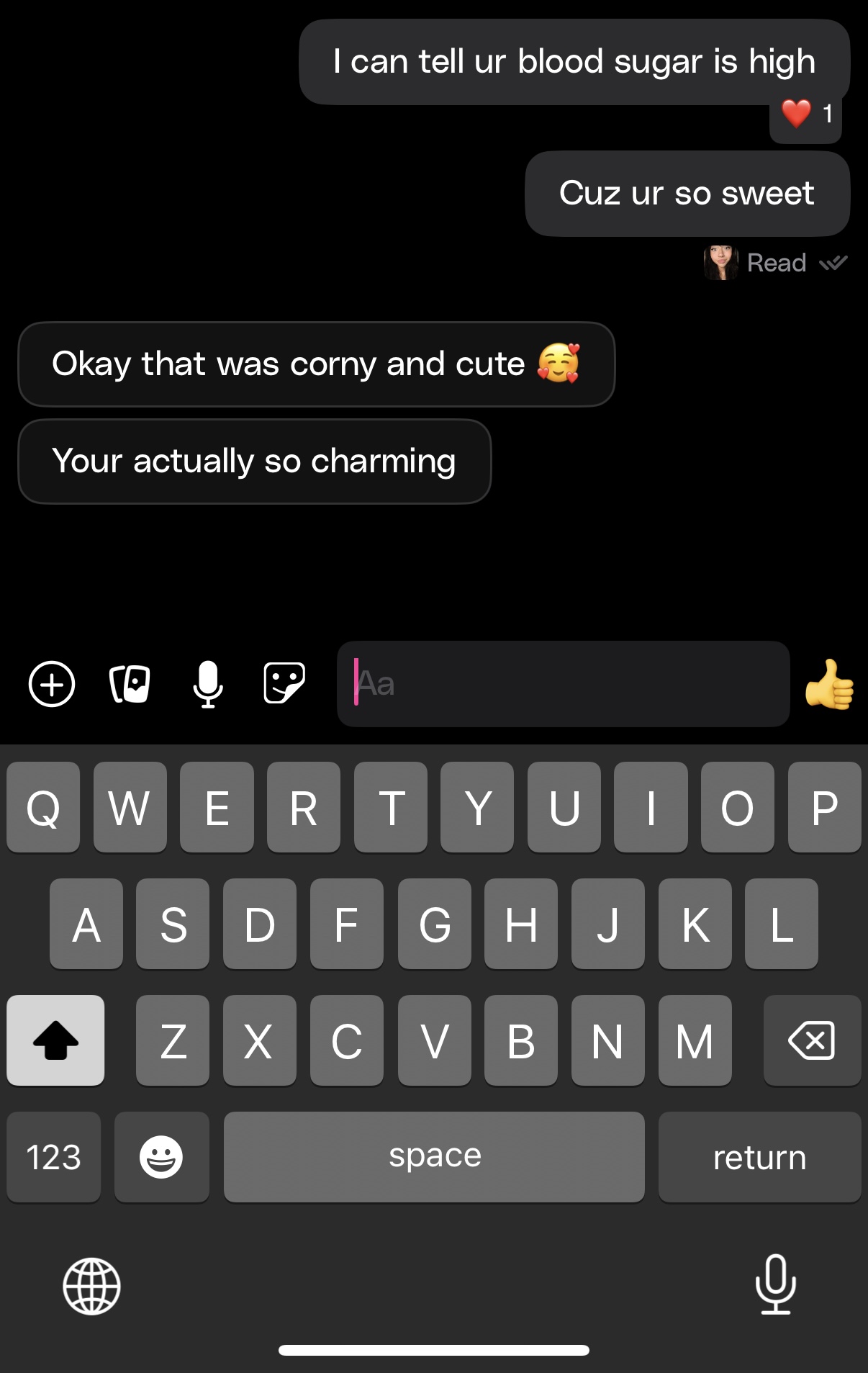Start keyboard dictation with bottom microphone

click(775, 1284)
